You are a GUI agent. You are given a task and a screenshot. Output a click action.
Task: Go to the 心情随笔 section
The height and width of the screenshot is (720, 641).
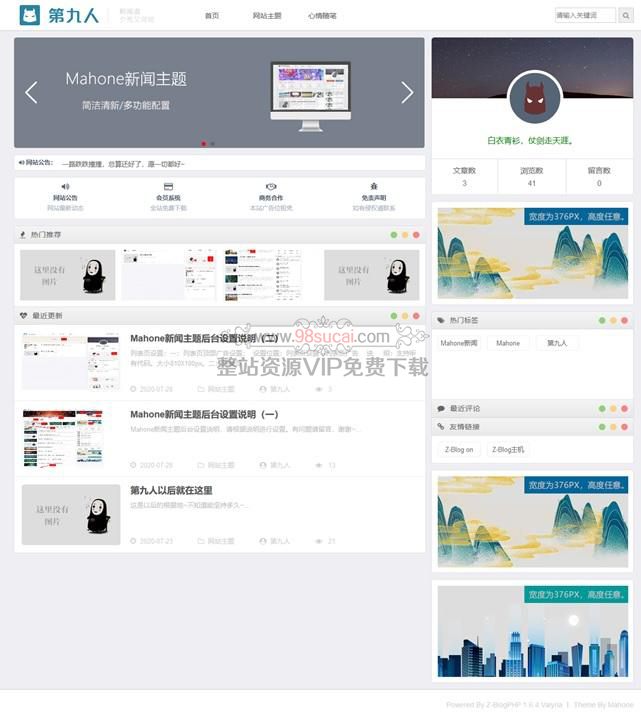322,16
